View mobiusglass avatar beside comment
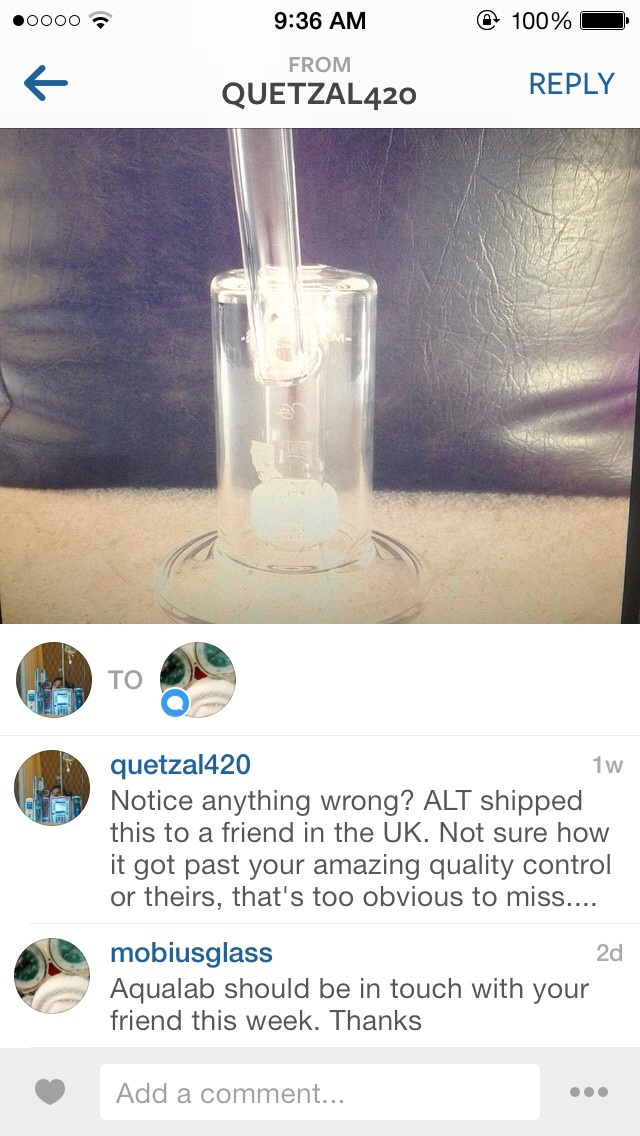 pos(53,975)
